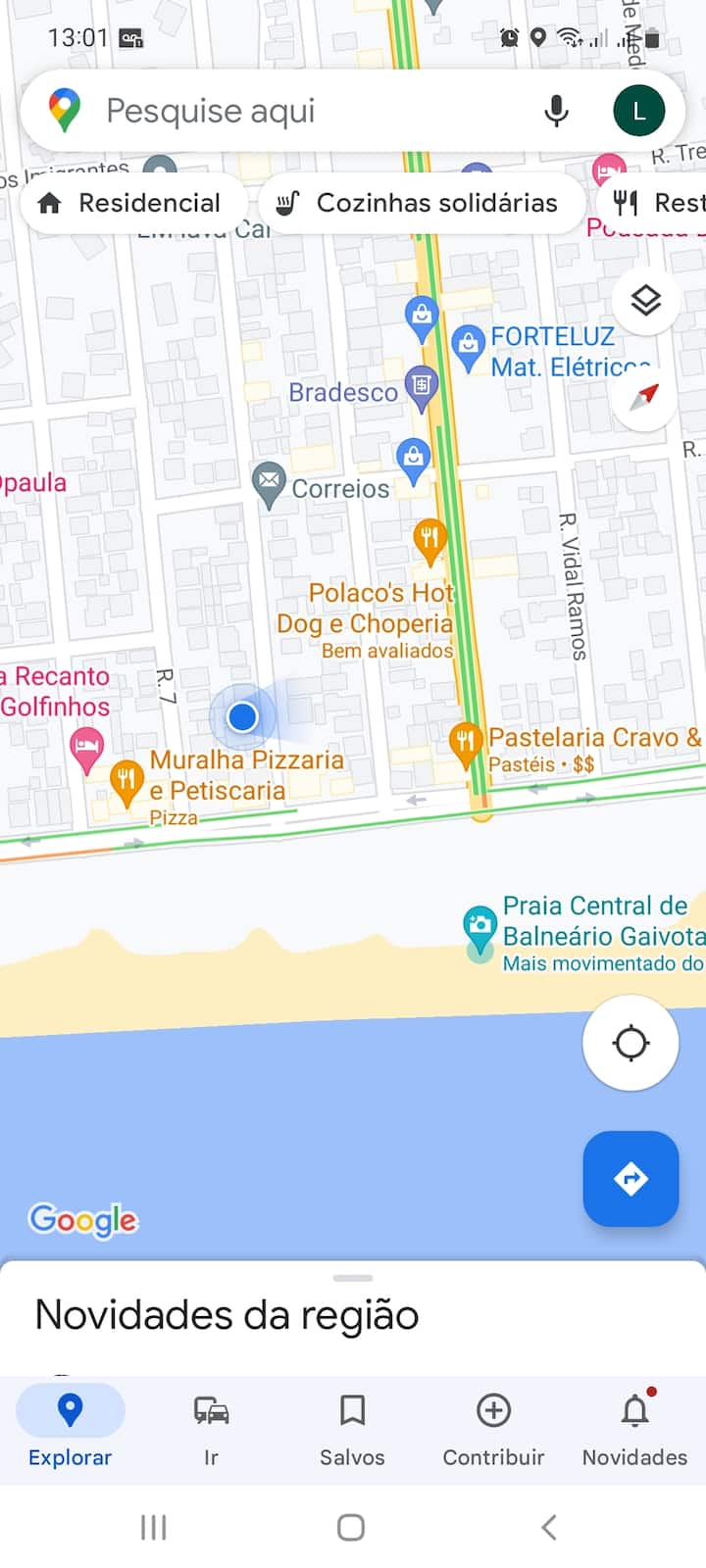Select the Explorar tab
This screenshot has width=706, height=1568.
click(70, 1429)
